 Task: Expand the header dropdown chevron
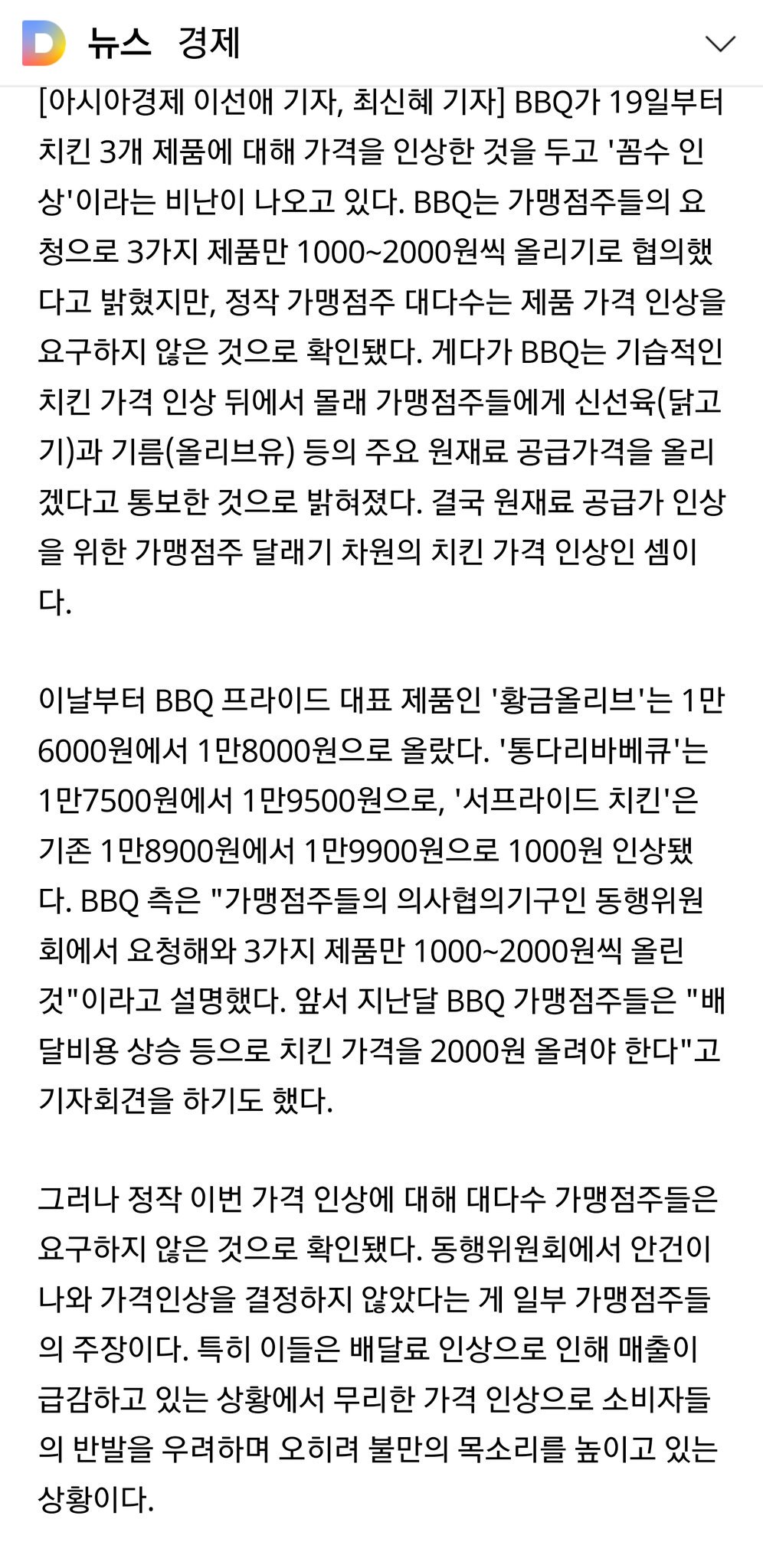719,44
